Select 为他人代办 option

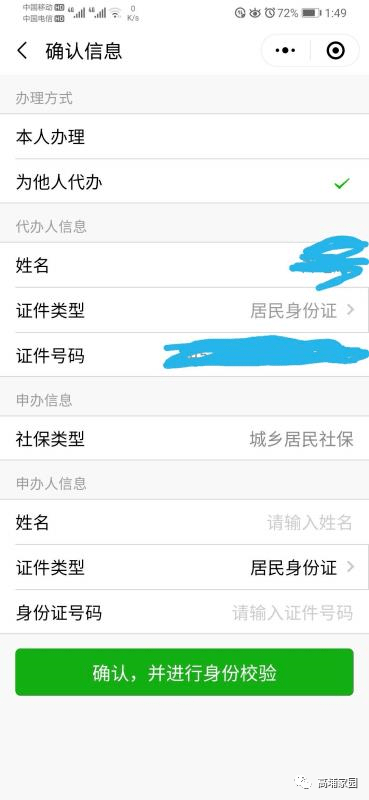(184, 182)
